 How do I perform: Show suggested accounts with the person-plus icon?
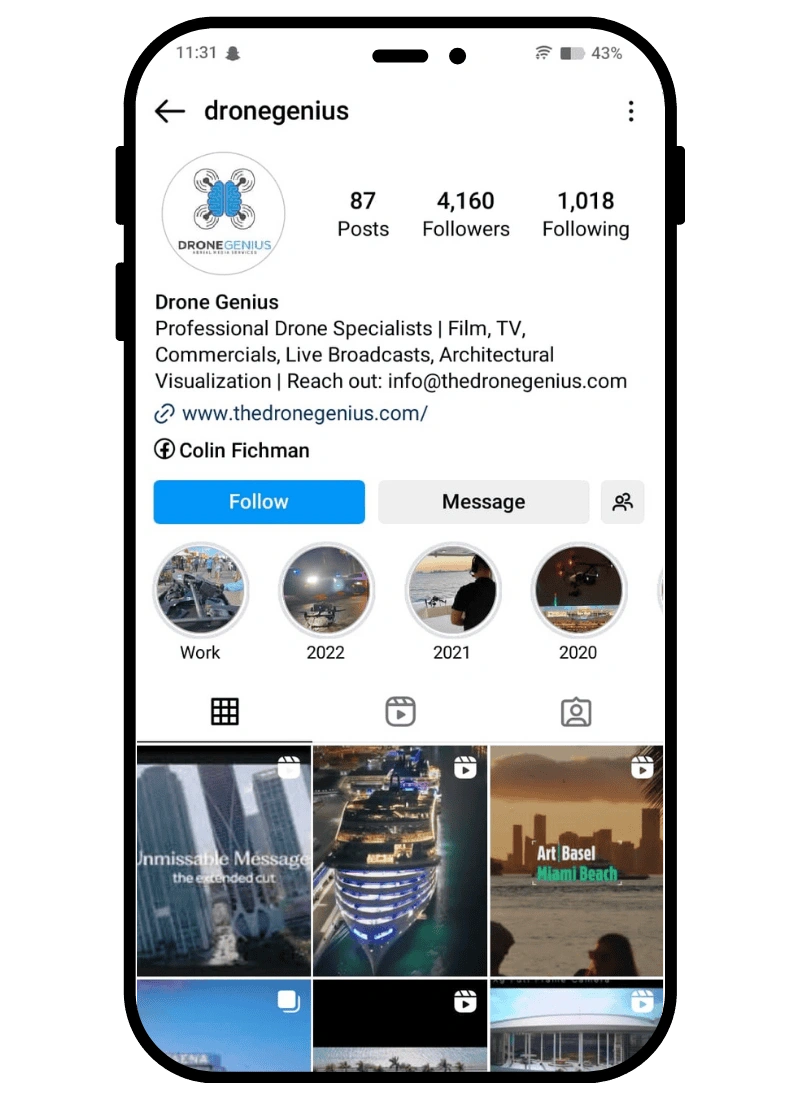[x=623, y=502]
